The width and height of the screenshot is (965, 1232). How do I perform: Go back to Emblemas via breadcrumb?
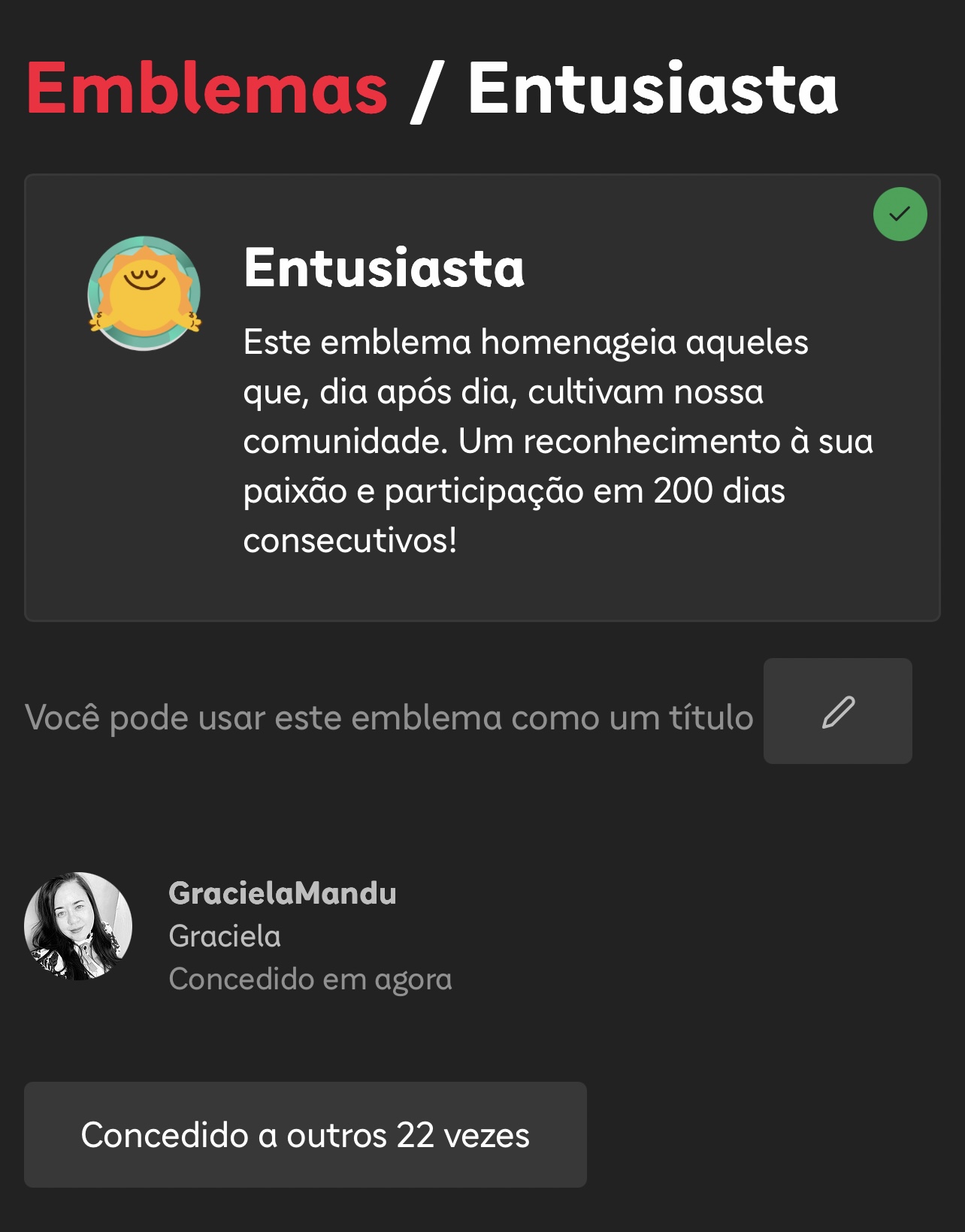pos(207,89)
